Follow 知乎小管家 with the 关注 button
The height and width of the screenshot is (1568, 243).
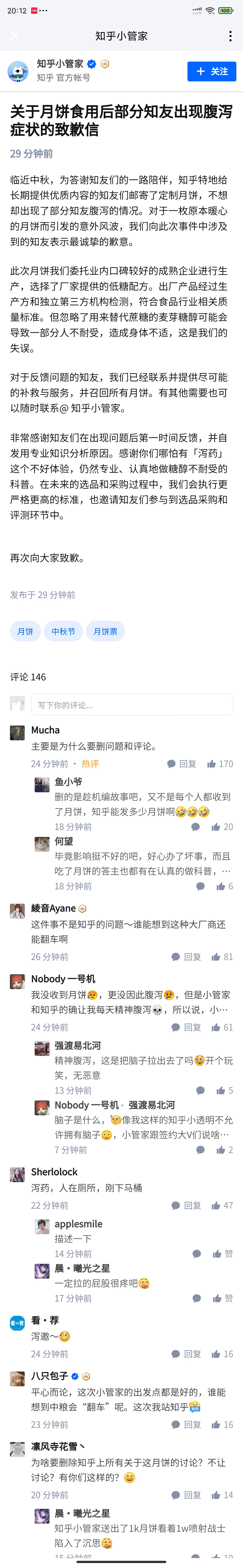pyautogui.click(x=211, y=71)
